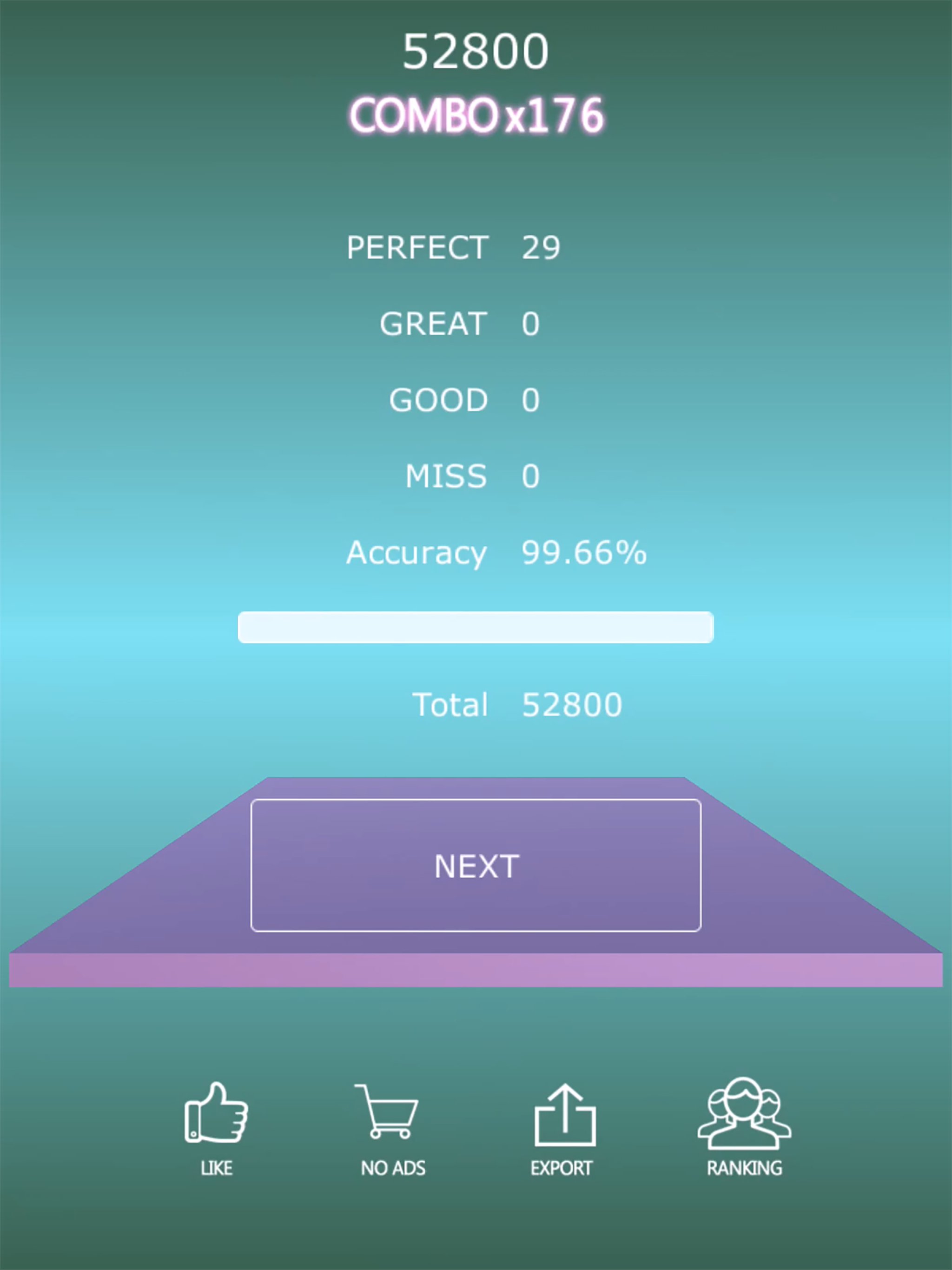Screen dimensions: 952x1270
Task: Tap the LIKE label text
Action: (215, 1167)
